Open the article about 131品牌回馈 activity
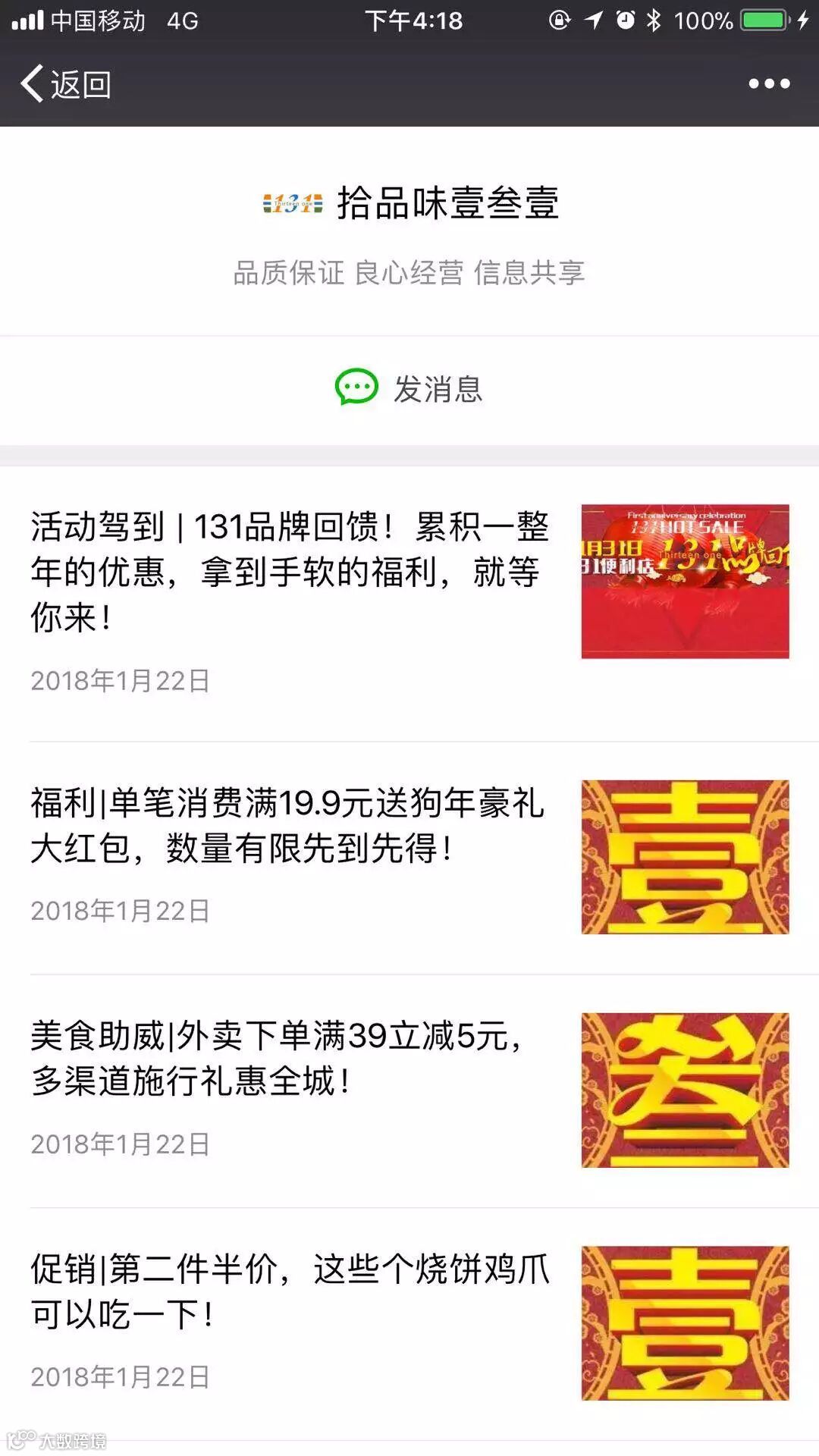The height and width of the screenshot is (1456, 819). [x=288, y=572]
